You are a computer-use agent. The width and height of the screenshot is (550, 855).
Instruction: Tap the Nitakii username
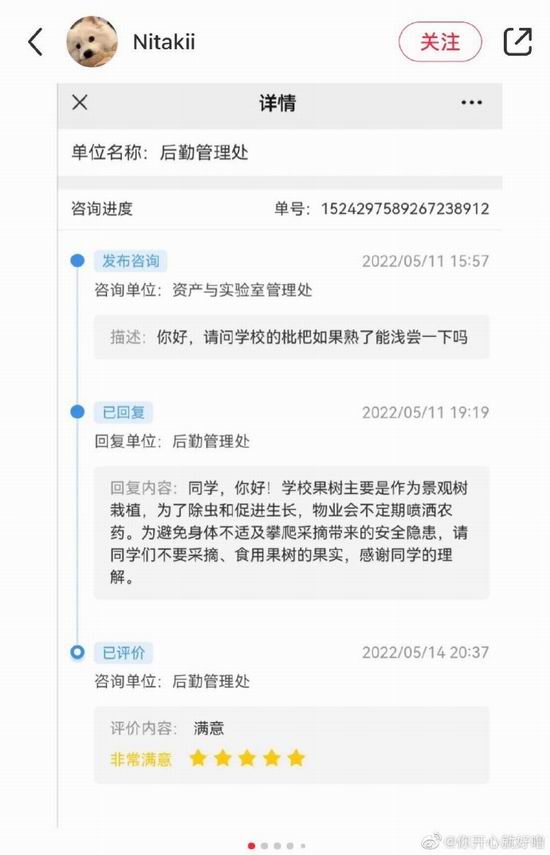tap(164, 42)
